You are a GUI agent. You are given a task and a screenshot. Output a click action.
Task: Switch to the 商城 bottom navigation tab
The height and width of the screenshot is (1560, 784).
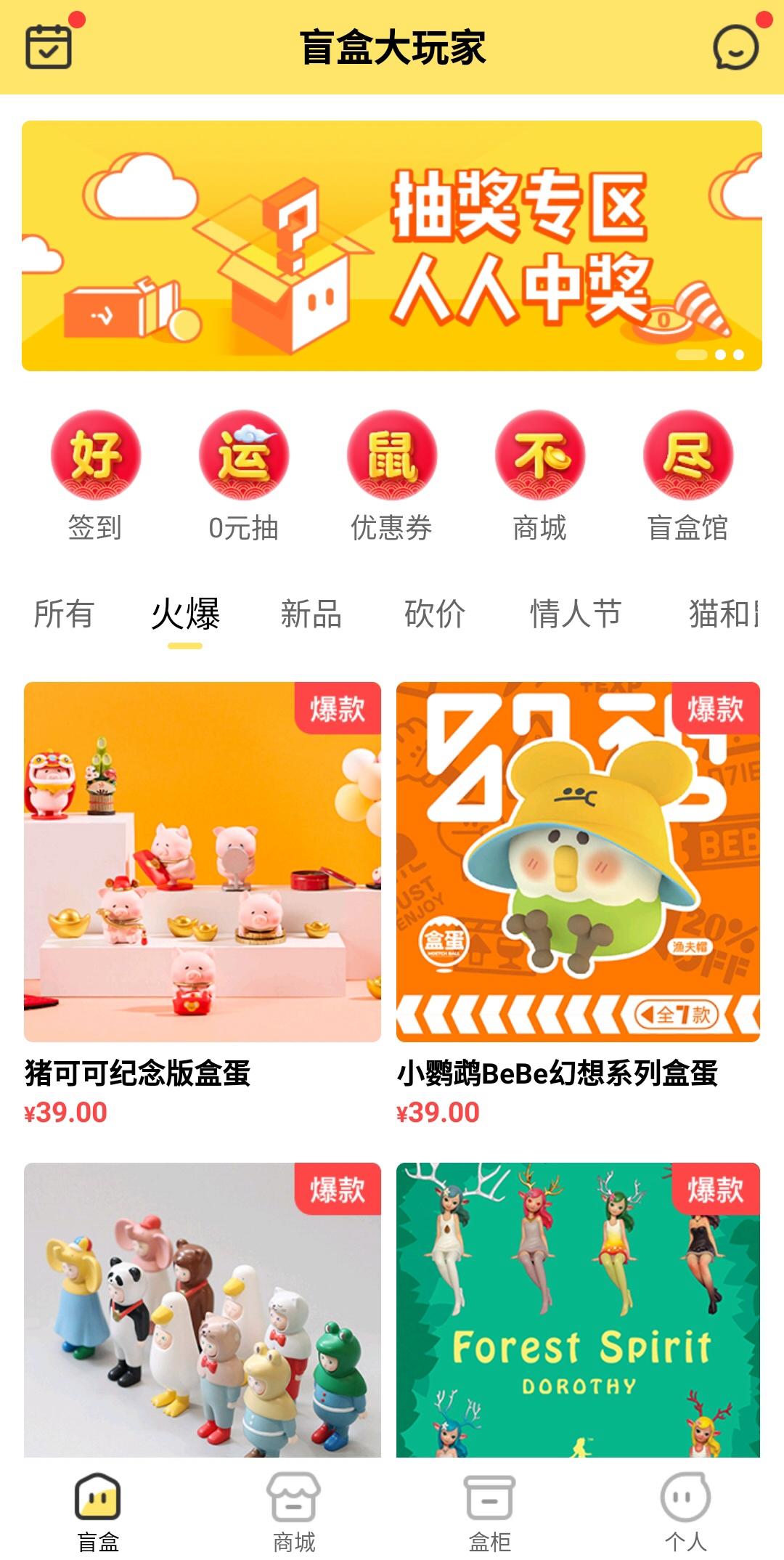(x=294, y=1512)
